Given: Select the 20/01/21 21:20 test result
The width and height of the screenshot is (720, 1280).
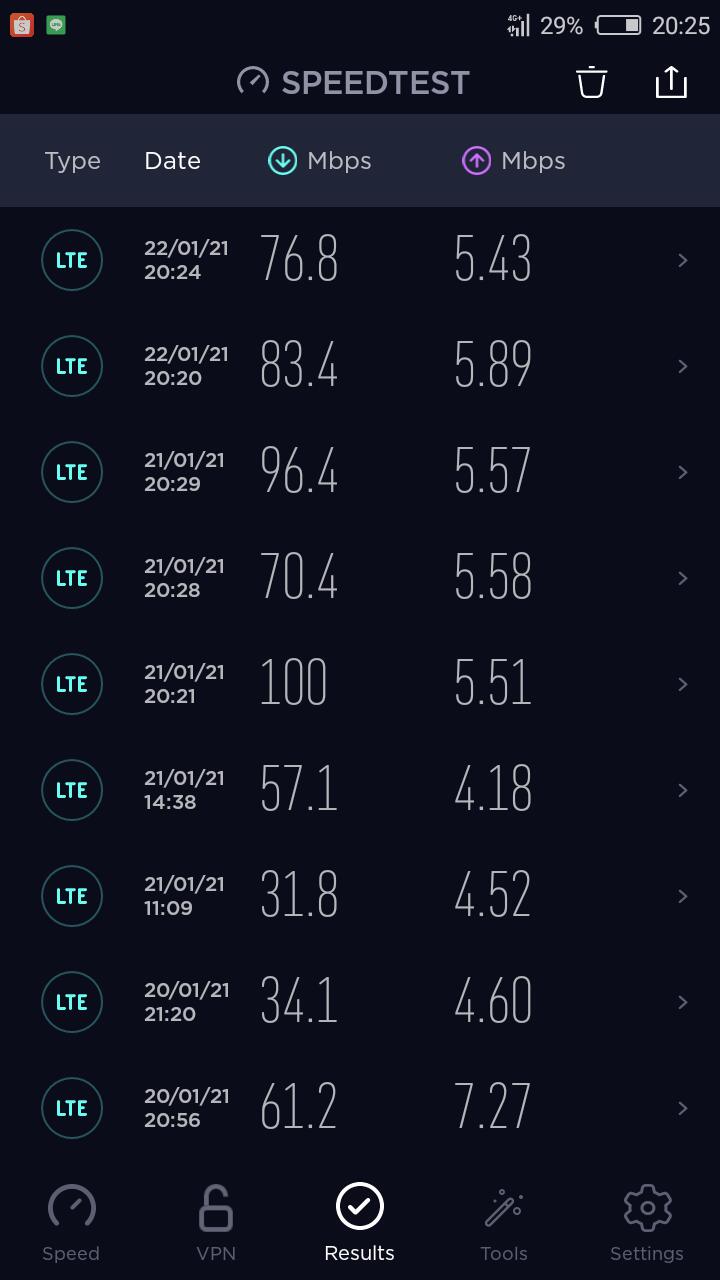Looking at the screenshot, I should (360, 1002).
